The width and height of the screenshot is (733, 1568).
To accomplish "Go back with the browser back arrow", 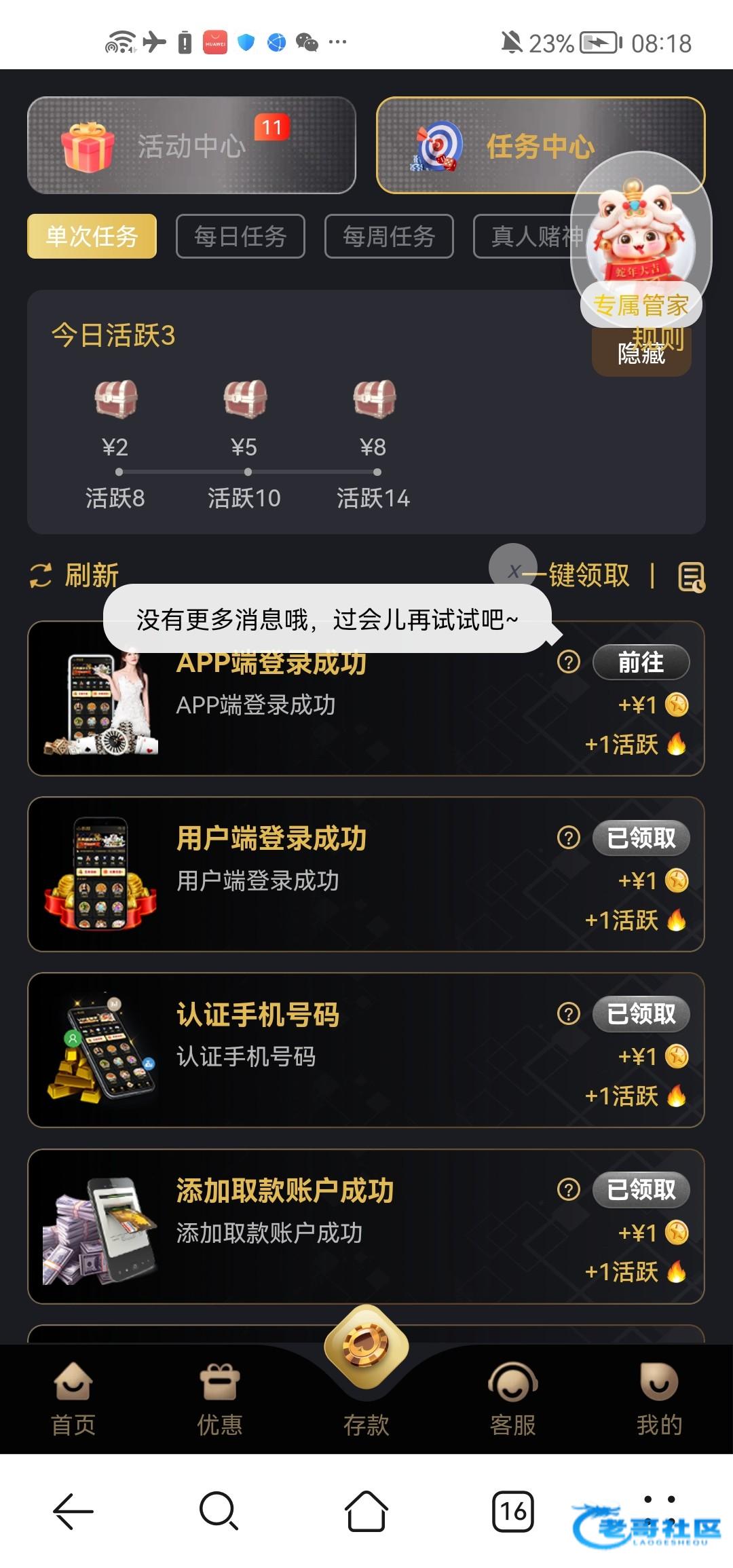I will pyautogui.click(x=73, y=1511).
